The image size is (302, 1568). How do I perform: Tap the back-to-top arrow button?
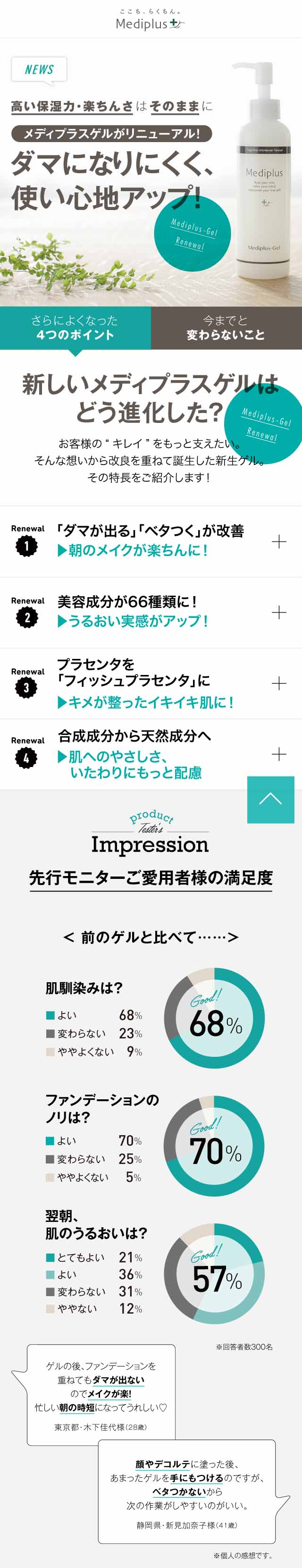(270, 799)
